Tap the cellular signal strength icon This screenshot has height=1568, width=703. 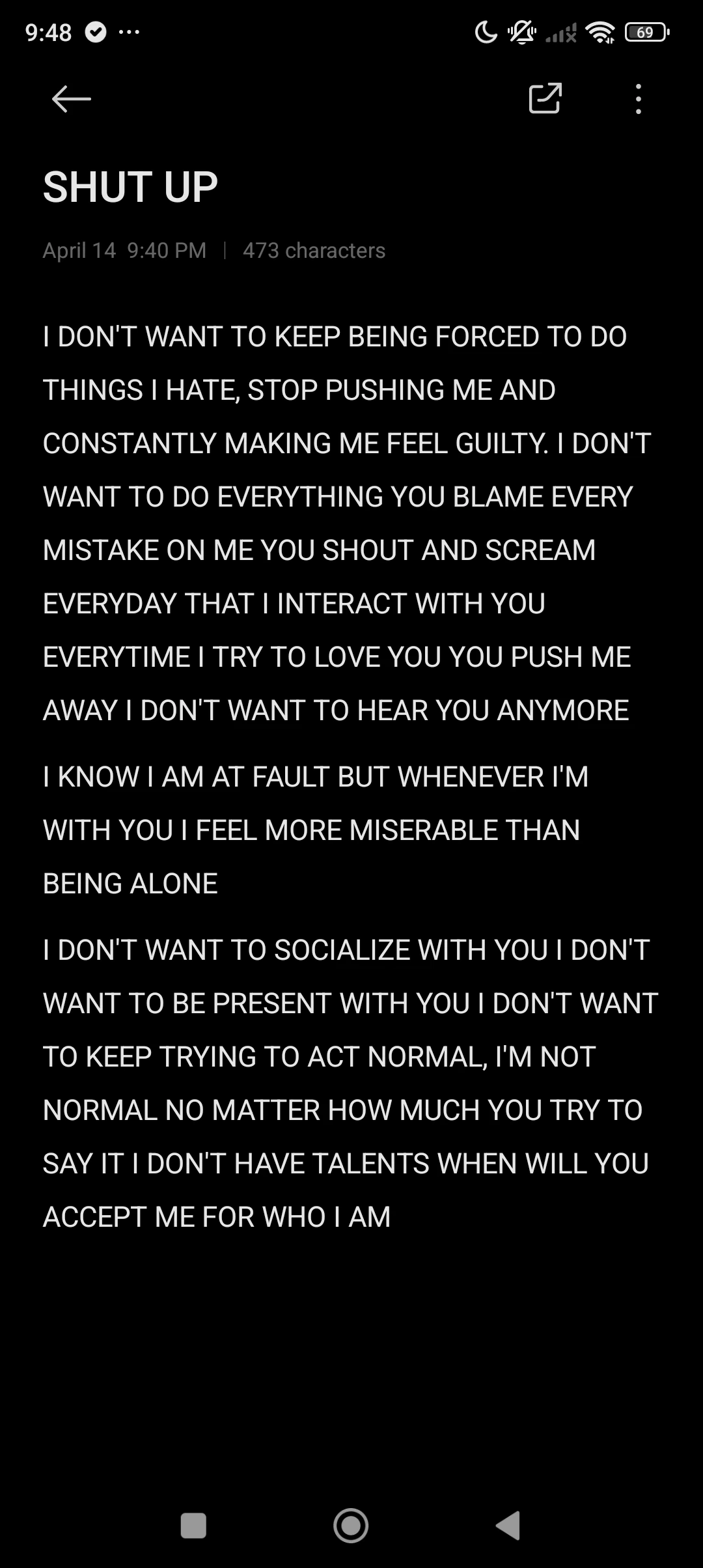(560, 32)
